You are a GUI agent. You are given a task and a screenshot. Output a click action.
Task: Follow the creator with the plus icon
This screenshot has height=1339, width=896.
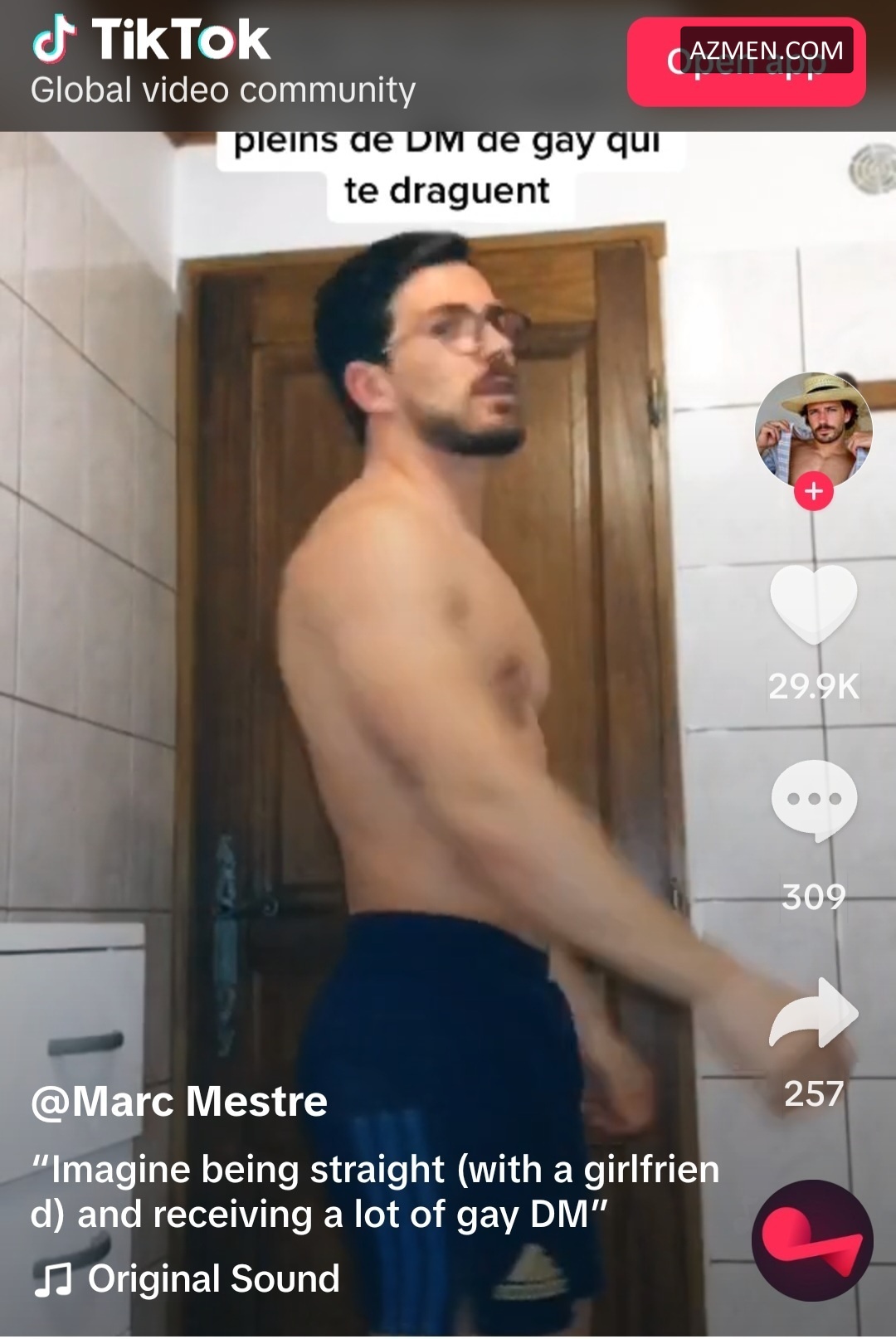[x=813, y=492]
